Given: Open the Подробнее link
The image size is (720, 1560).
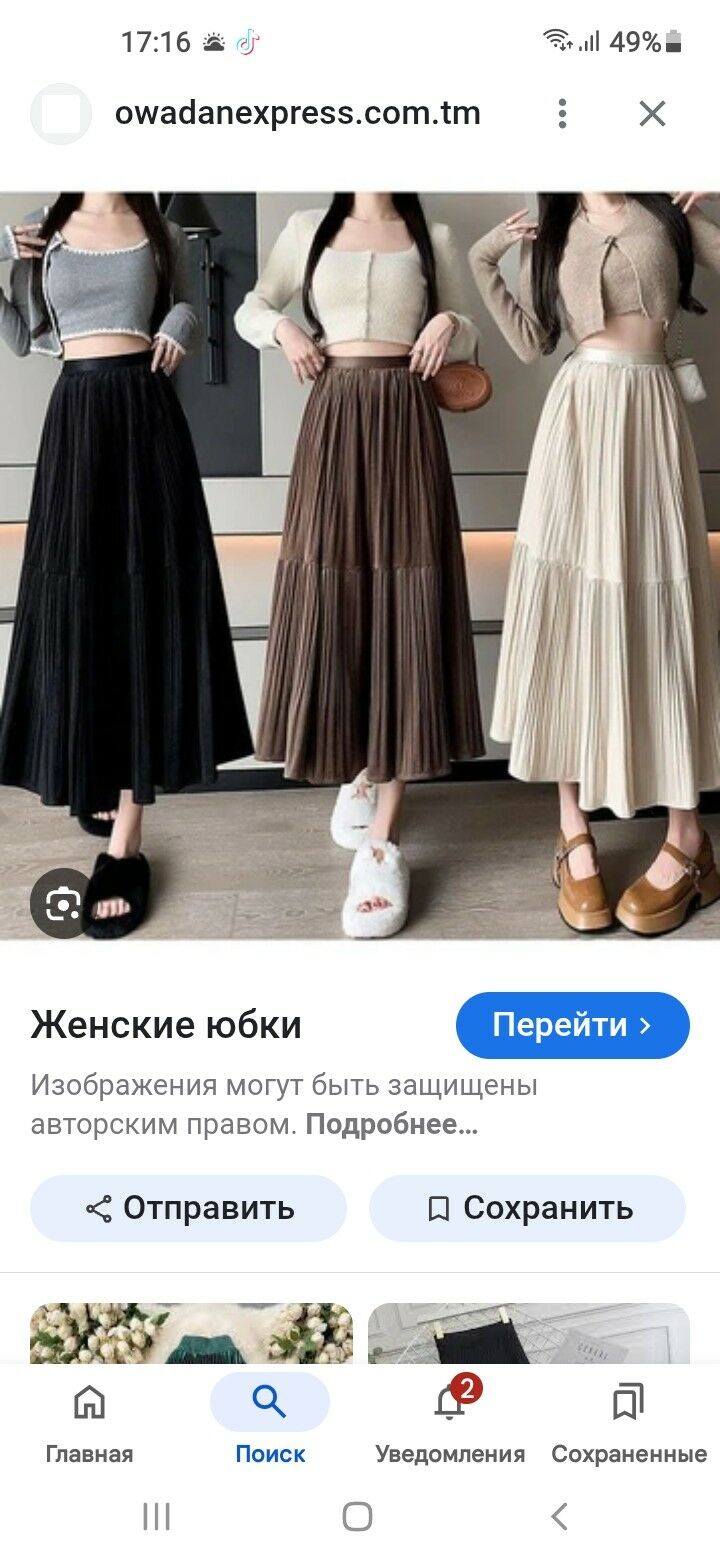Looking at the screenshot, I should (x=392, y=1124).
